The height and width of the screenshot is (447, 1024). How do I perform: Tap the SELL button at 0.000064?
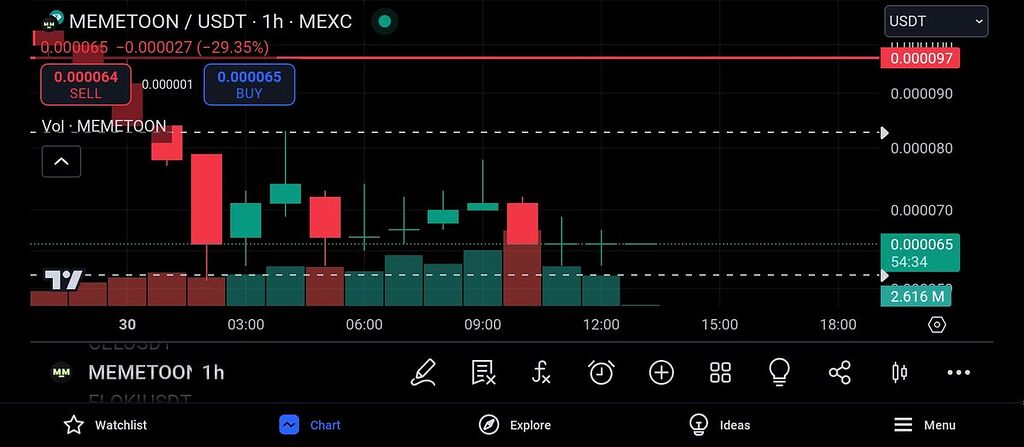point(85,84)
